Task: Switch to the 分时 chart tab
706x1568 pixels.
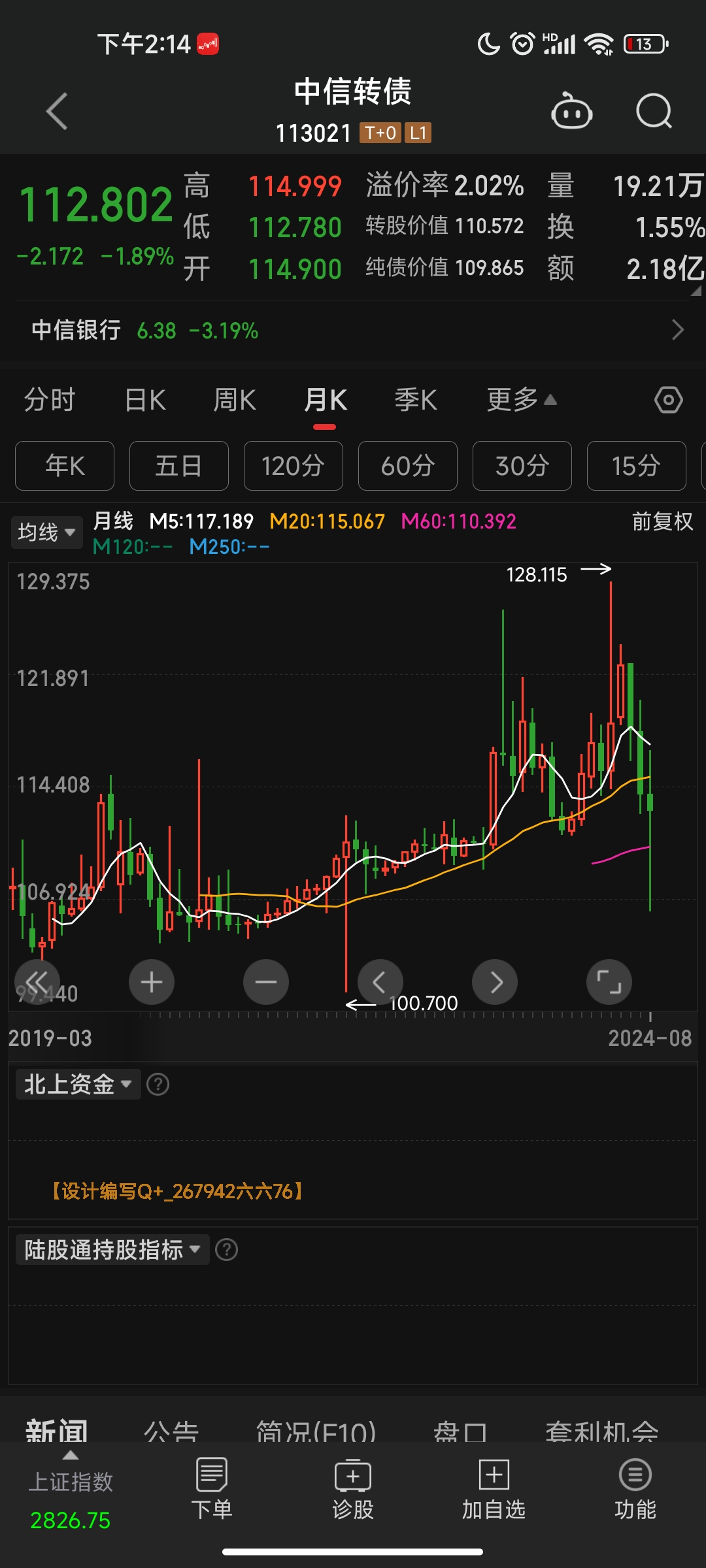Action: tap(50, 400)
